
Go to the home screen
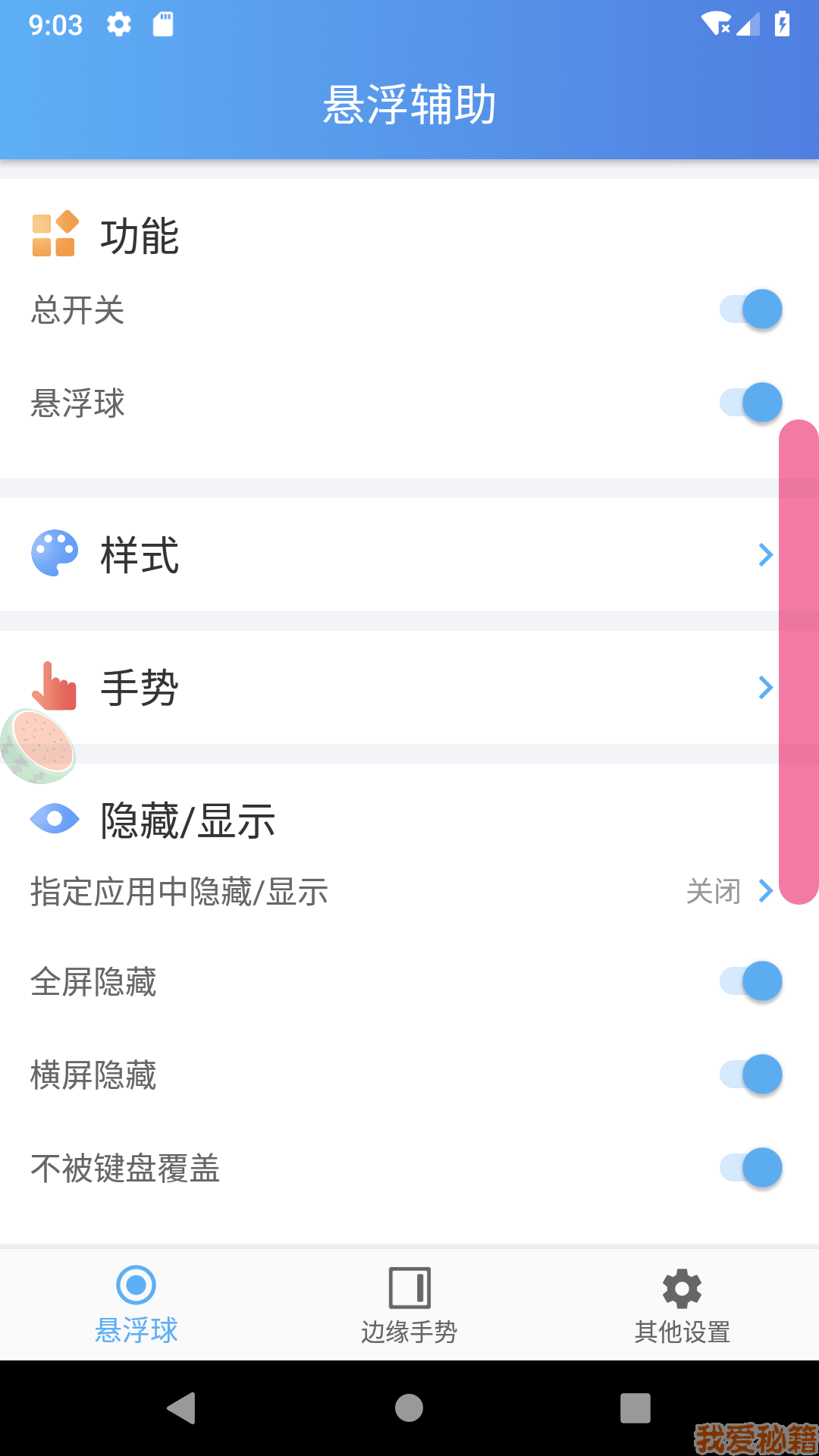pyautogui.click(x=409, y=1408)
